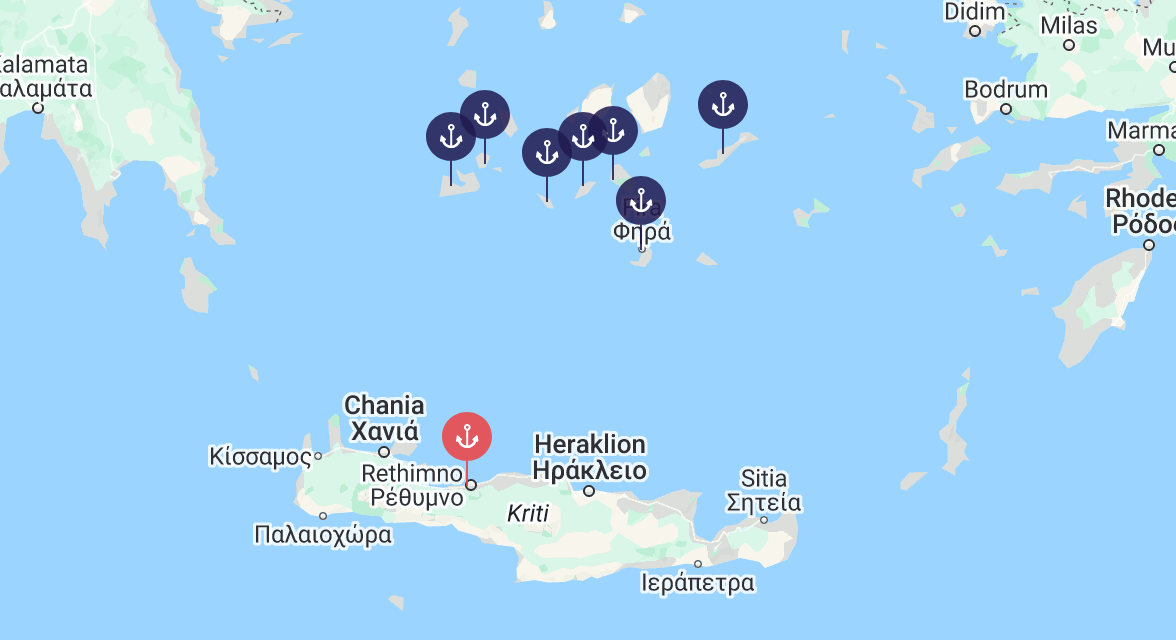
Task: Select the westernmost dark anchor marker
Action: (451, 137)
